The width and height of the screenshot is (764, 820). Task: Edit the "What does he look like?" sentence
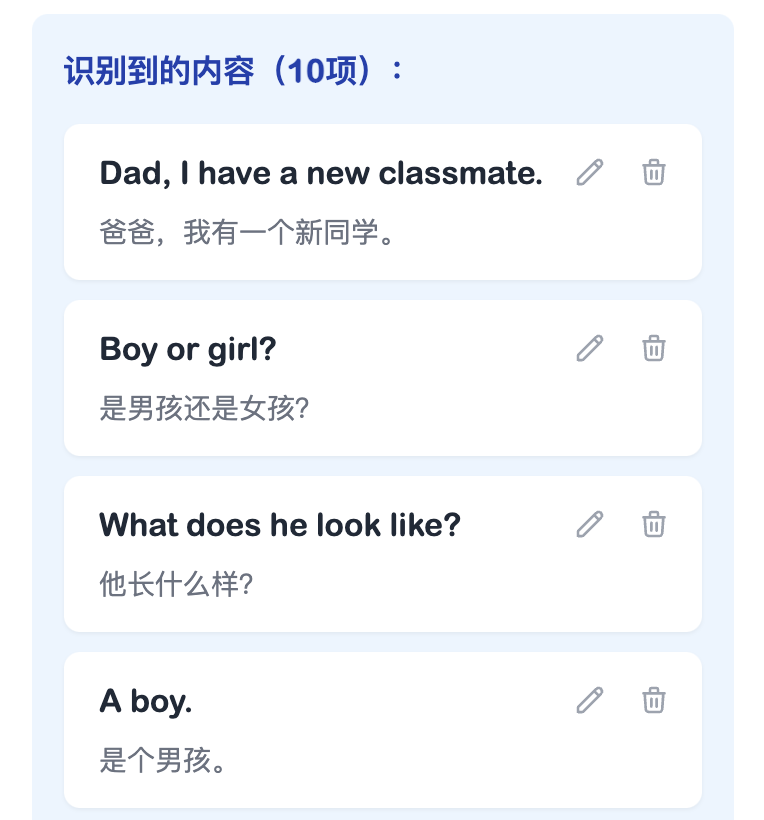click(589, 525)
